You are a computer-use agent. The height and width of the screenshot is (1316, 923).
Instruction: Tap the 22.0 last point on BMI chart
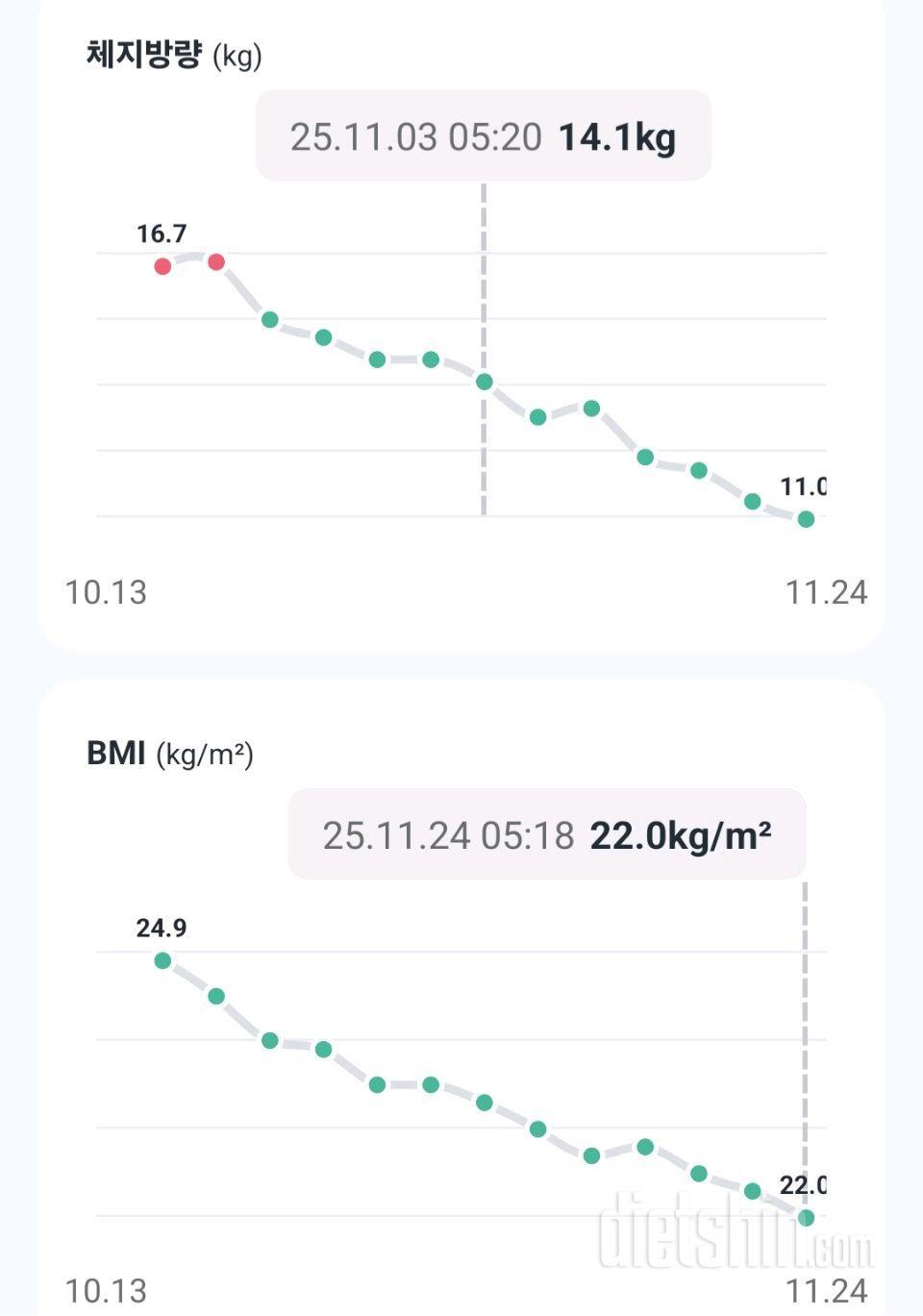pyautogui.click(x=806, y=1218)
